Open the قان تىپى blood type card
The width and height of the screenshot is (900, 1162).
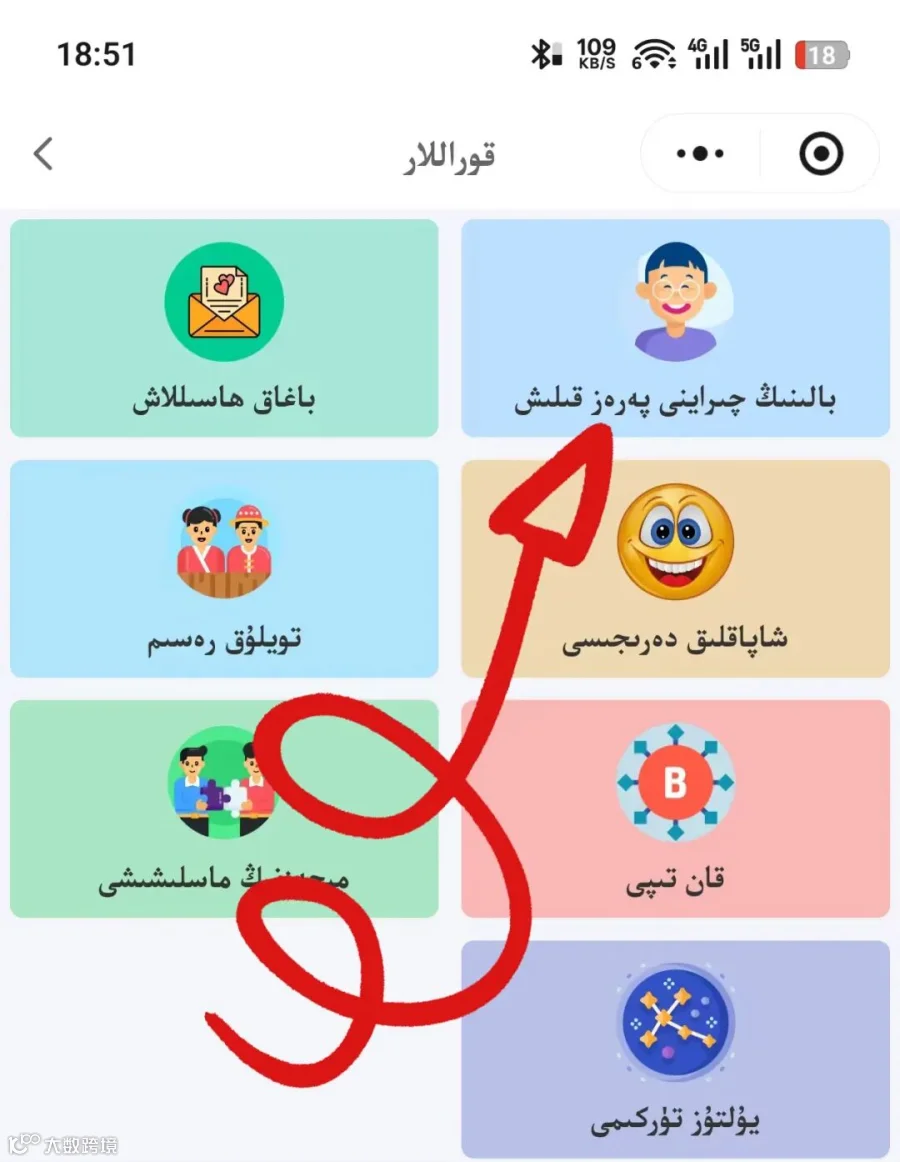point(675,809)
